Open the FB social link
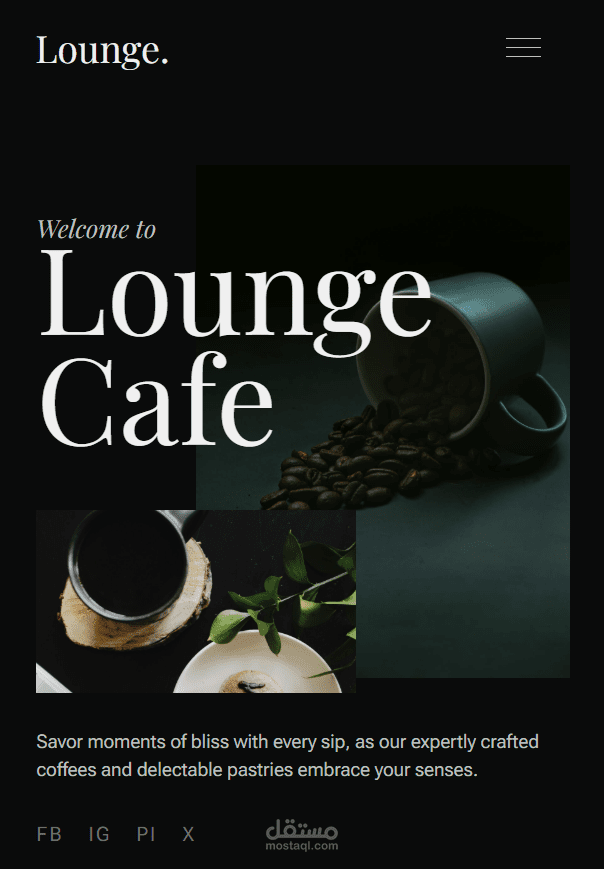The width and height of the screenshot is (604, 869). click(x=49, y=834)
